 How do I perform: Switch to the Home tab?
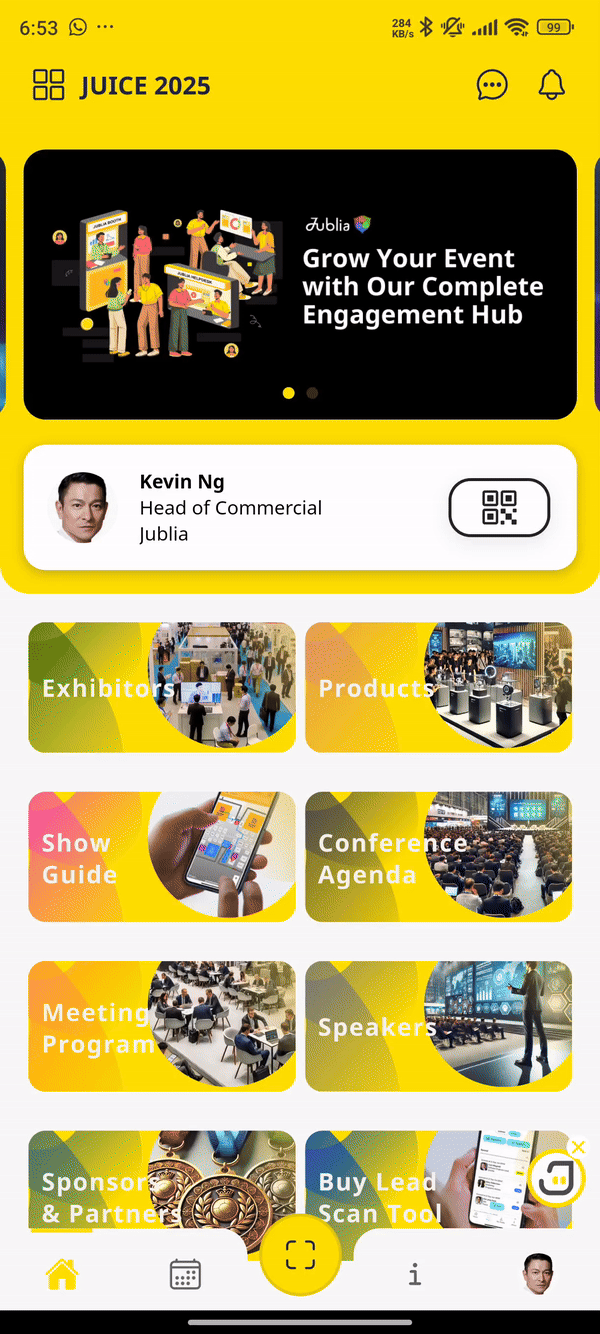coord(62,1274)
